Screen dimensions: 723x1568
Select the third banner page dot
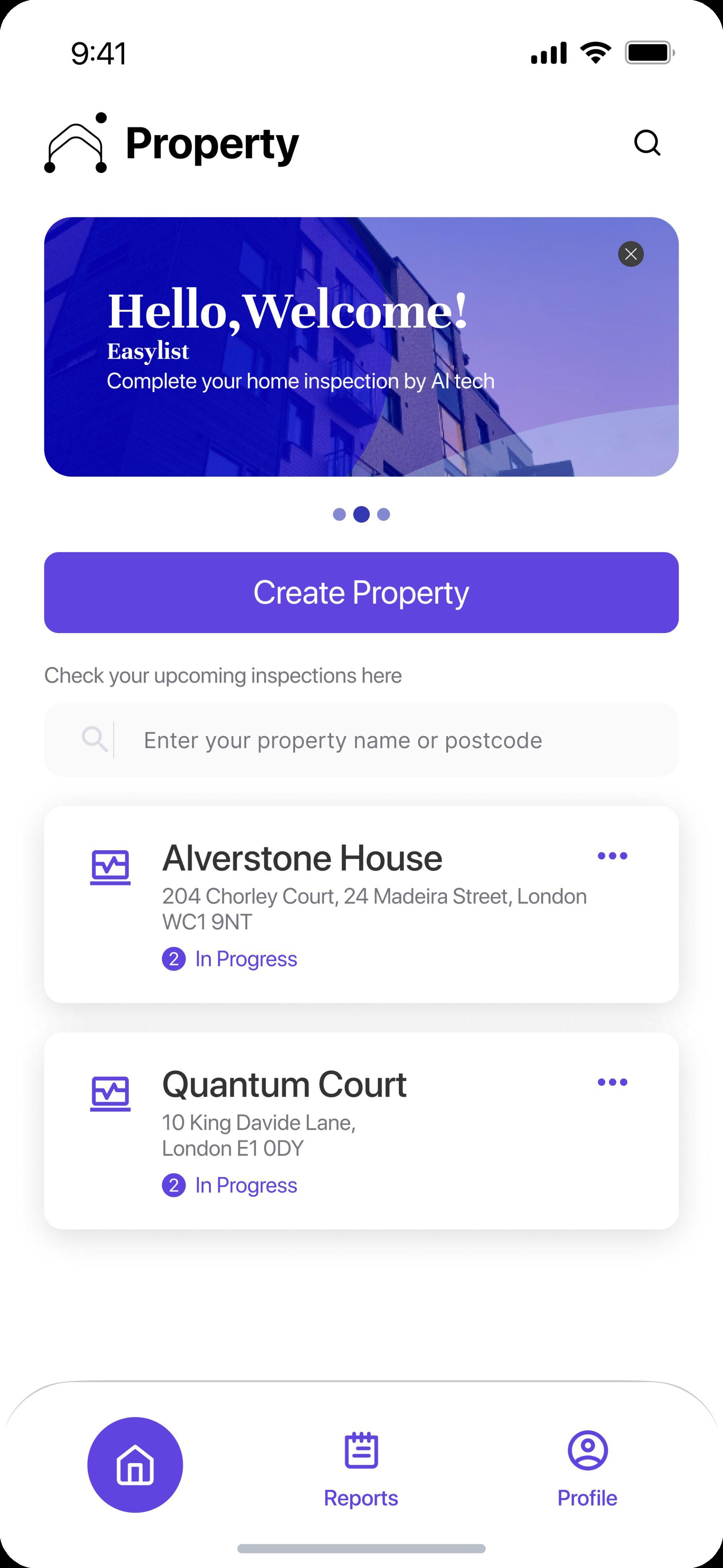(384, 515)
